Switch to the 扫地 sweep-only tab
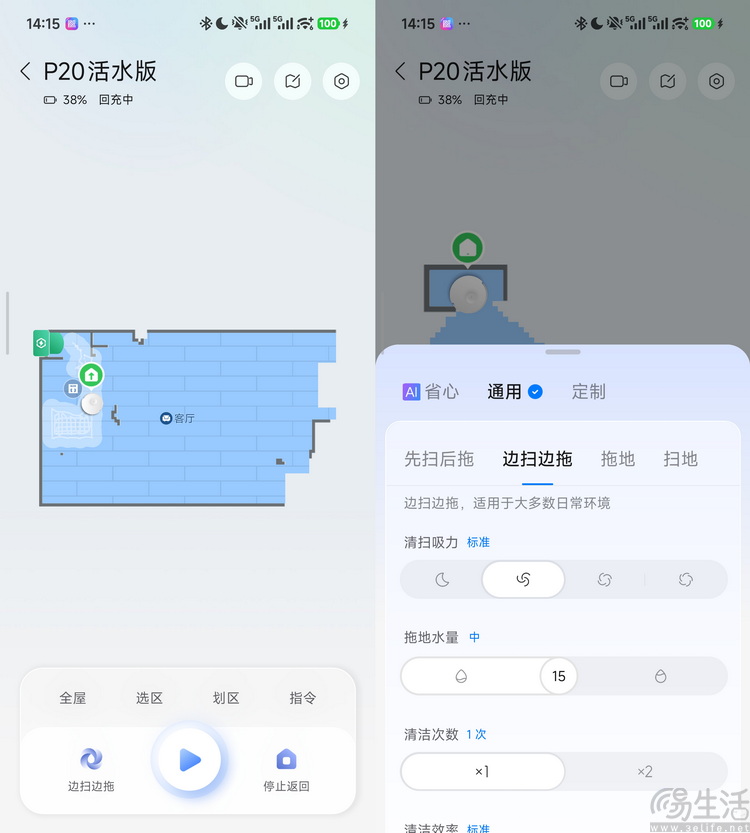750x833 pixels. tap(680, 459)
